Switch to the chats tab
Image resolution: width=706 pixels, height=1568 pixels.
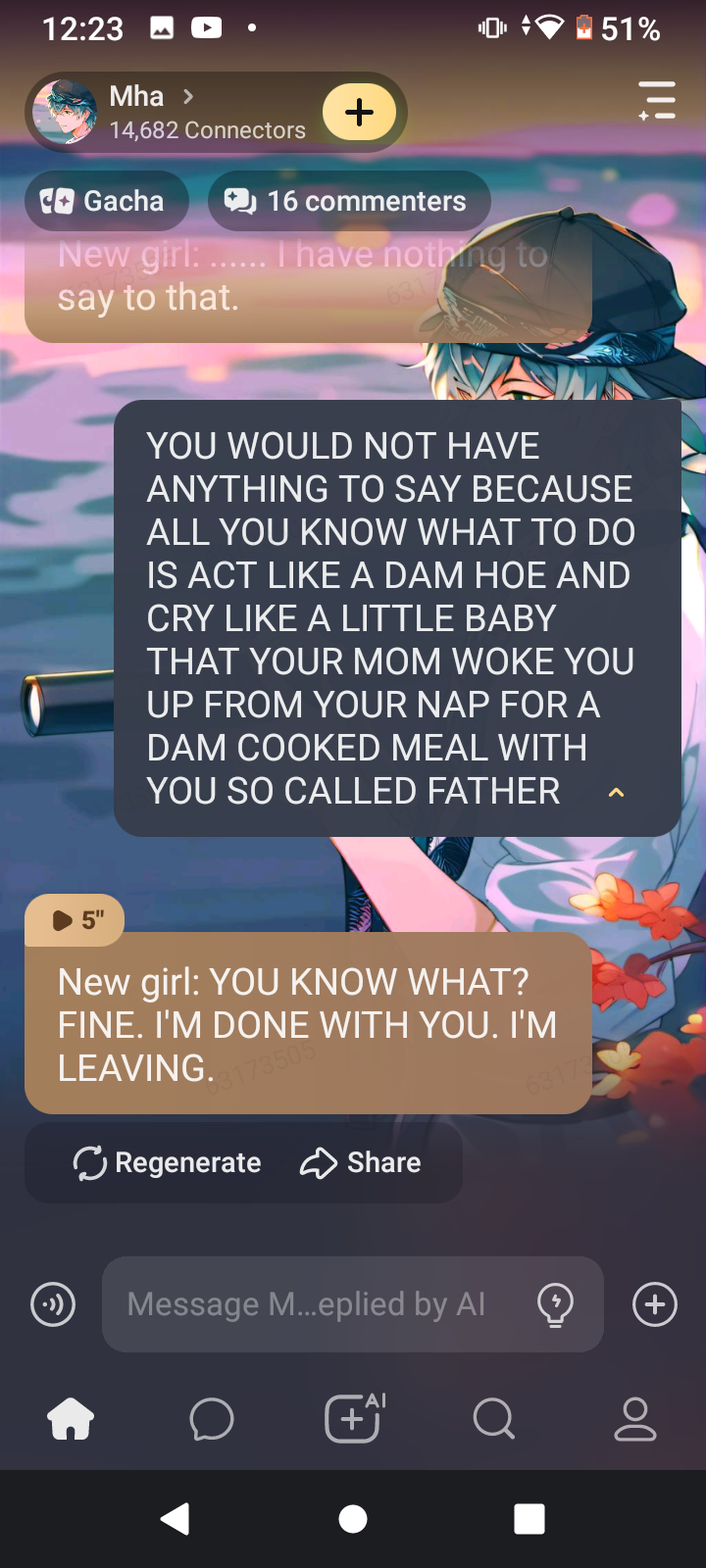pos(212,1418)
